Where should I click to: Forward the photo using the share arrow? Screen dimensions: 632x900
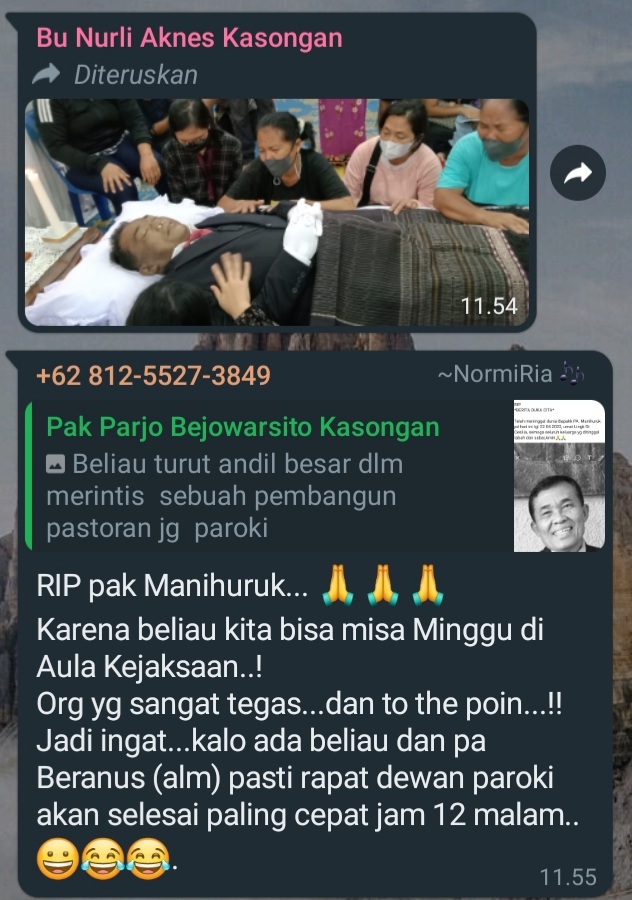click(578, 173)
